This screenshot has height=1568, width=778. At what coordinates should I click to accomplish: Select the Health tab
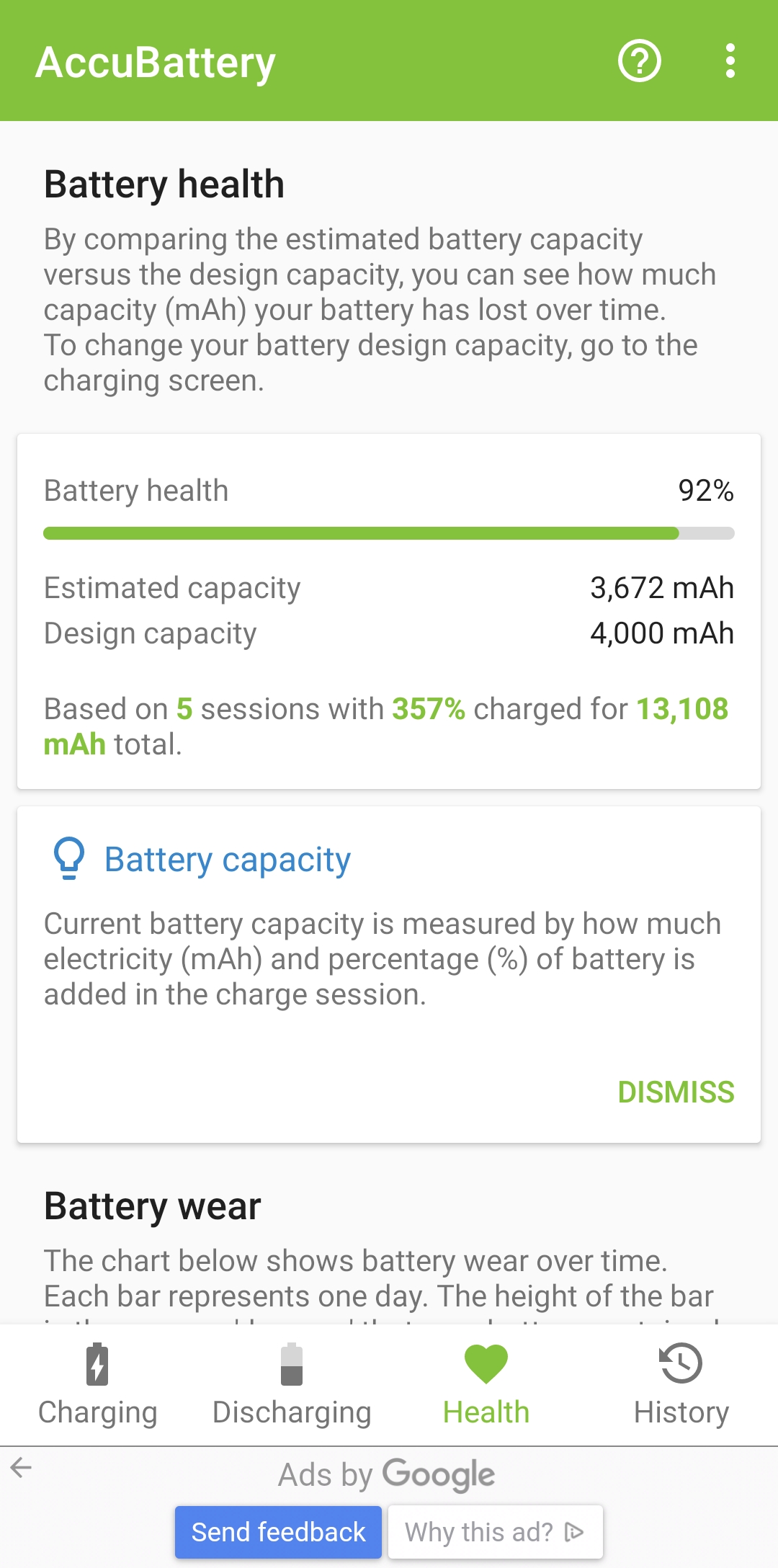[486, 1385]
